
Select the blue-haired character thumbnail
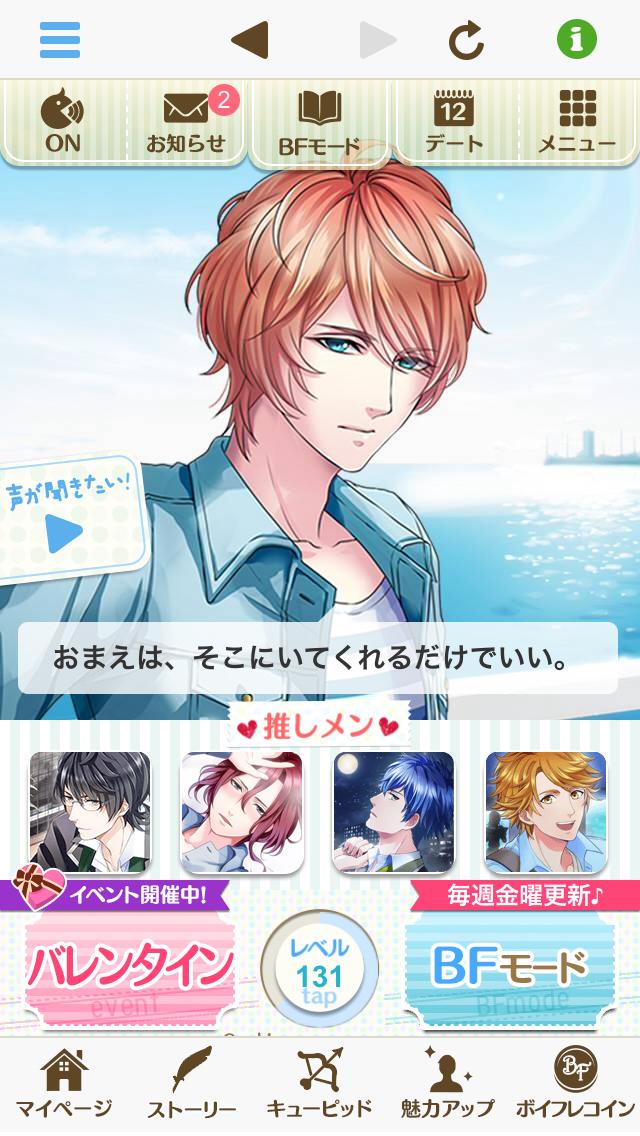point(394,812)
